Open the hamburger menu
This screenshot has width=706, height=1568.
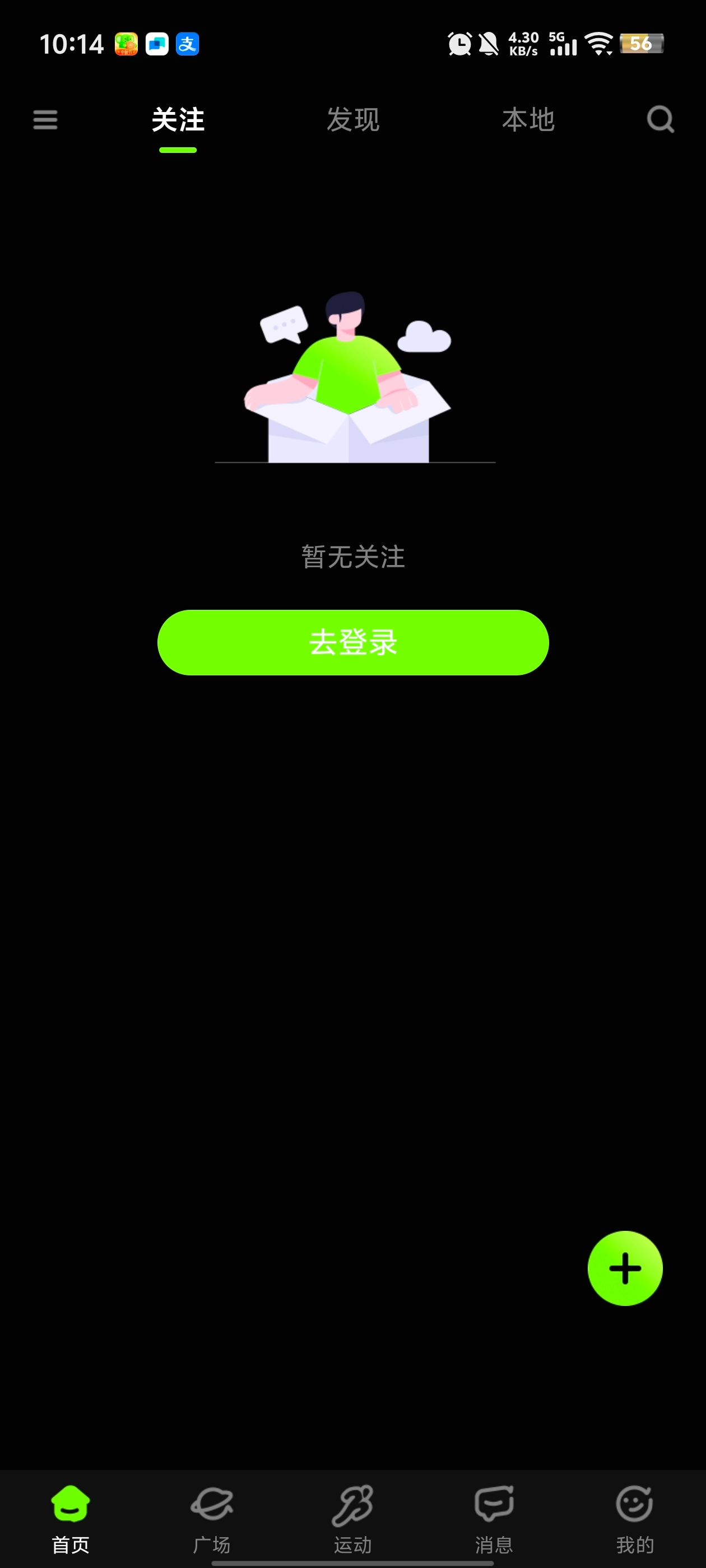[44, 120]
